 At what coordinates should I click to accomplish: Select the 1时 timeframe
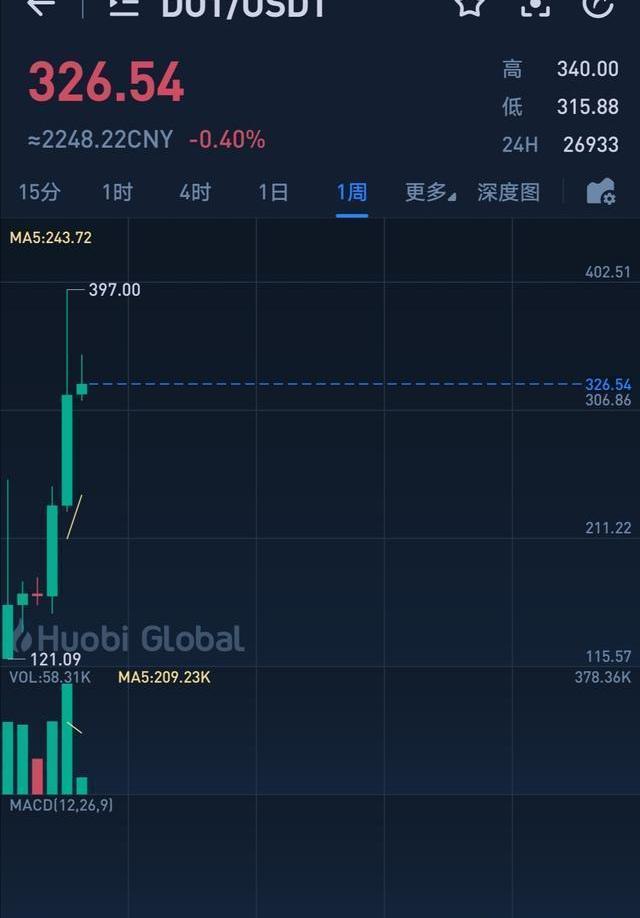(117, 192)
